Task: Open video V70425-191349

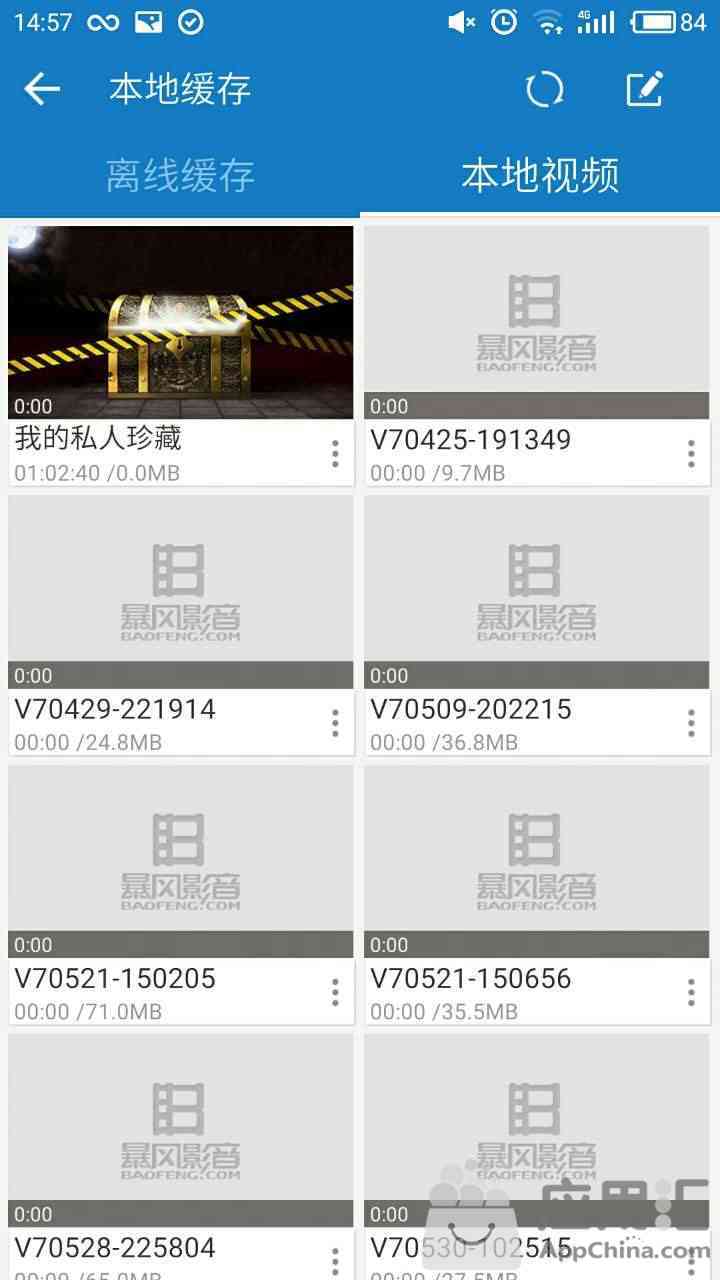Action: point(536,322)
